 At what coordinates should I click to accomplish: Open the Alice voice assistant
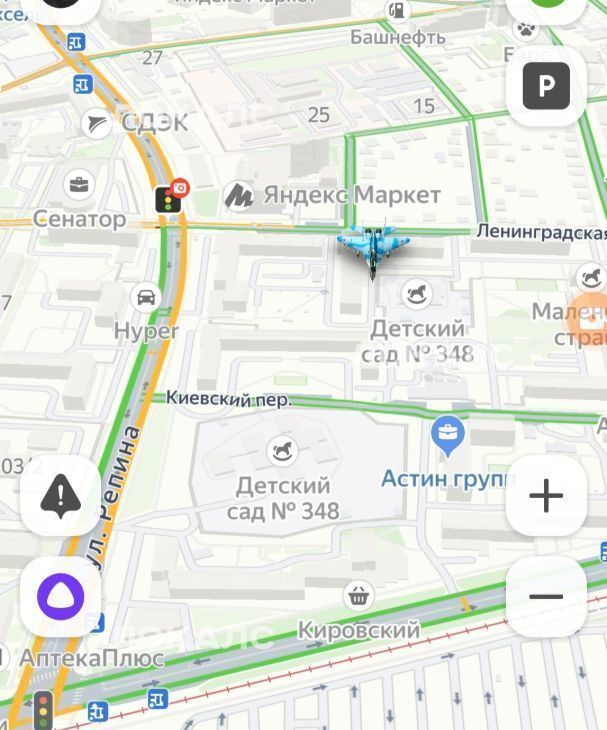click(x=61, y=597)
